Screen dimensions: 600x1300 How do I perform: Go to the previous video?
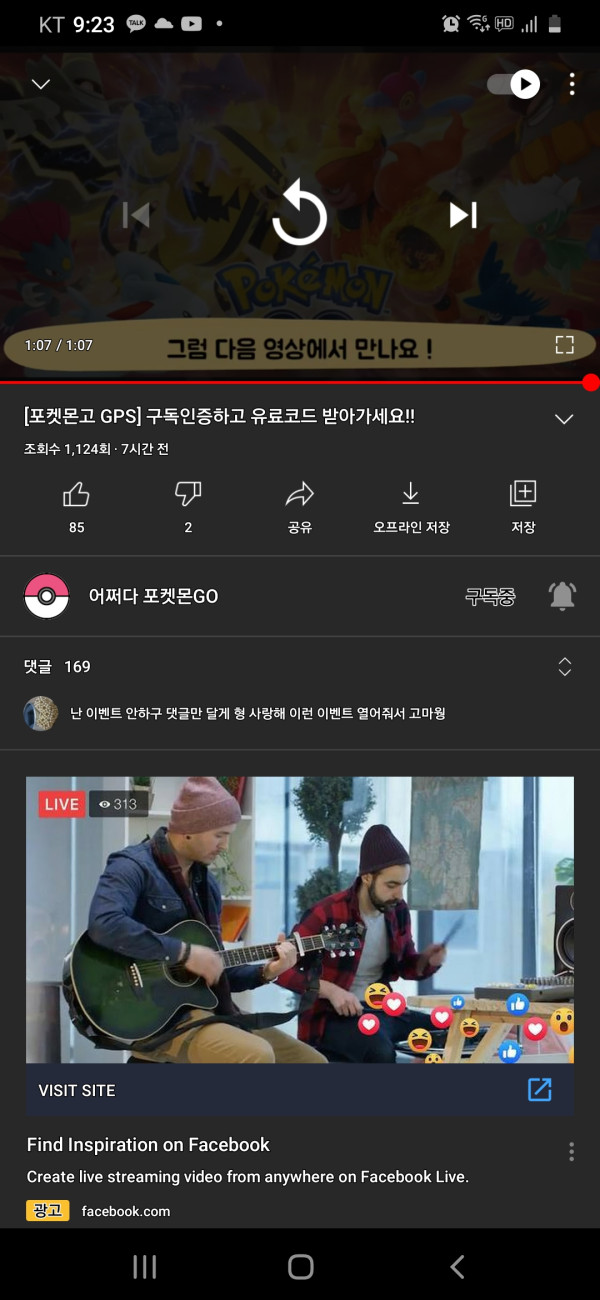pos(136,214)
